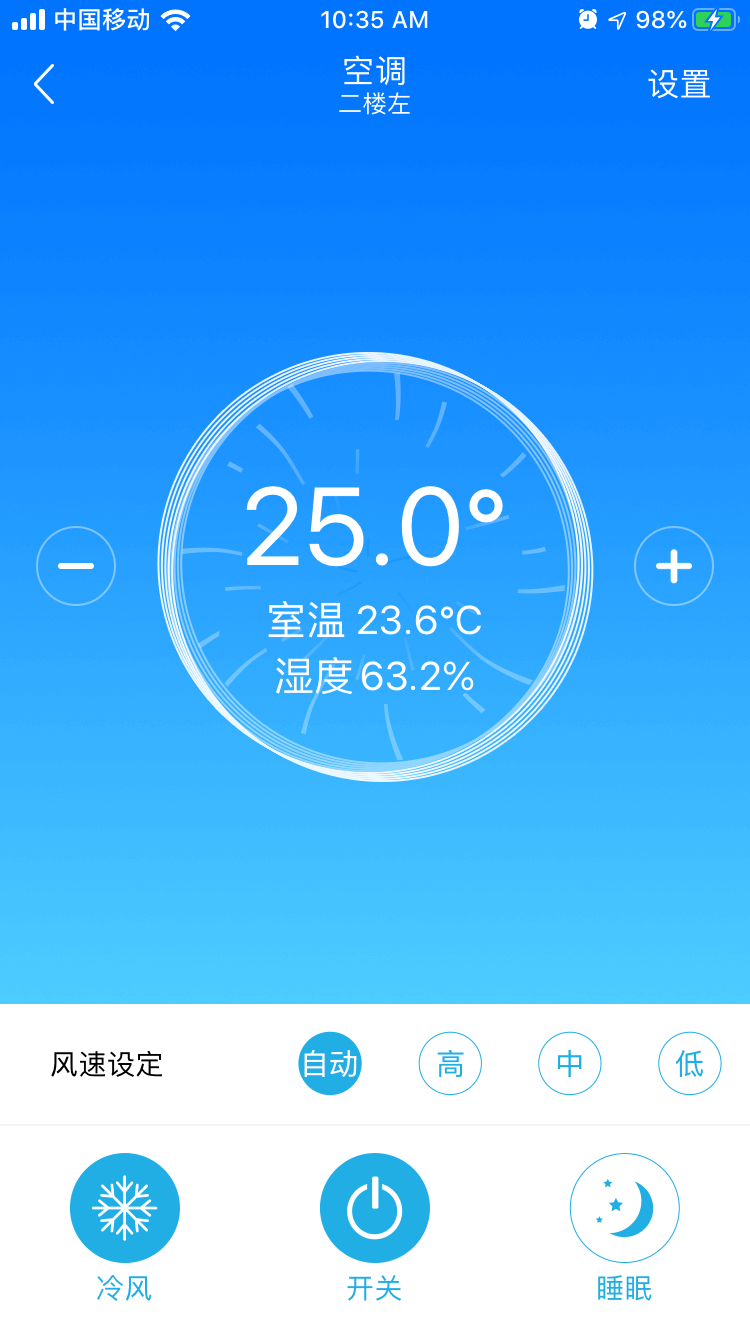Open the 设置 settings menu
Image resolution: width=750 pixels, height=1334 pixels.
[x=679, y=84]
